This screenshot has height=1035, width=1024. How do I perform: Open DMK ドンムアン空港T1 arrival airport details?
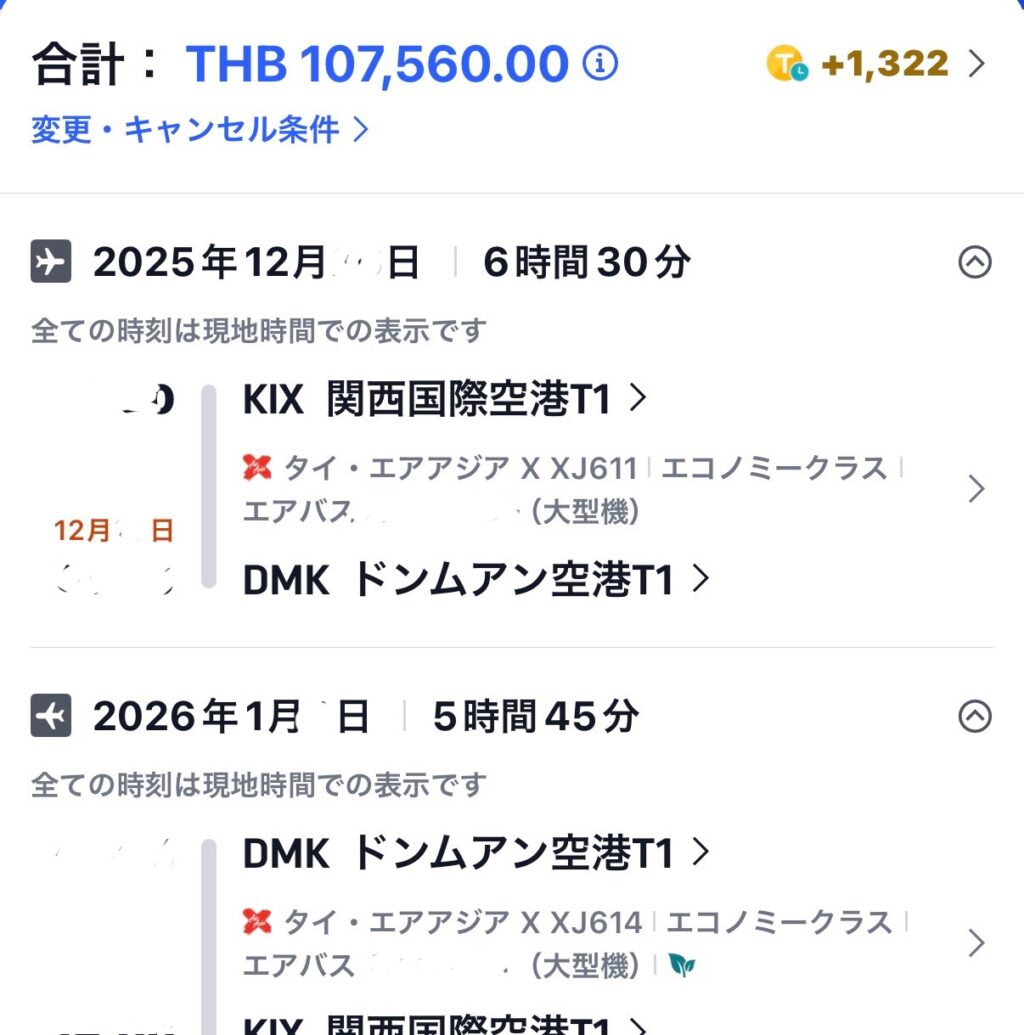tap(476, 579)
